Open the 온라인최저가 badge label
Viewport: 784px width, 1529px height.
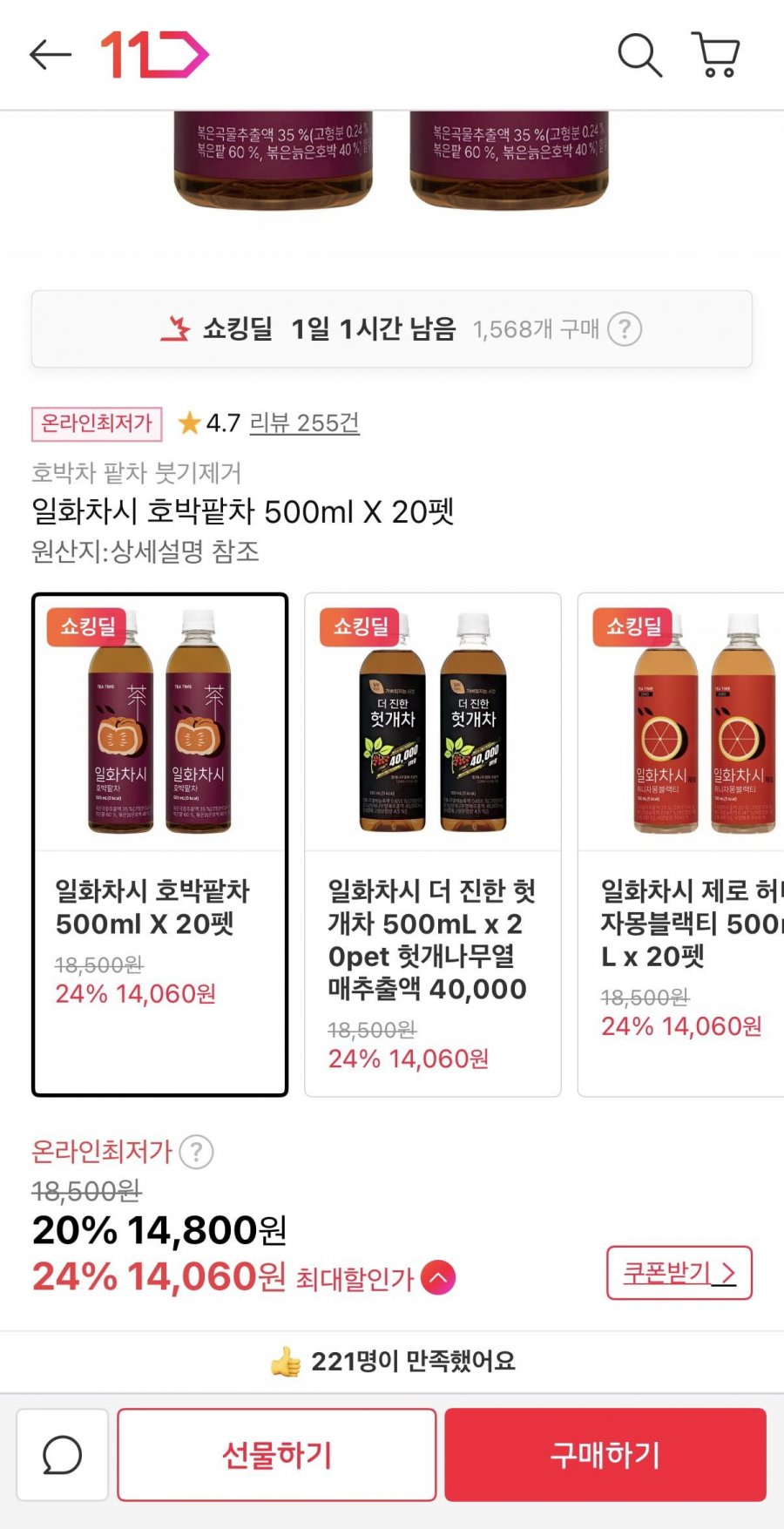(96, 423)
